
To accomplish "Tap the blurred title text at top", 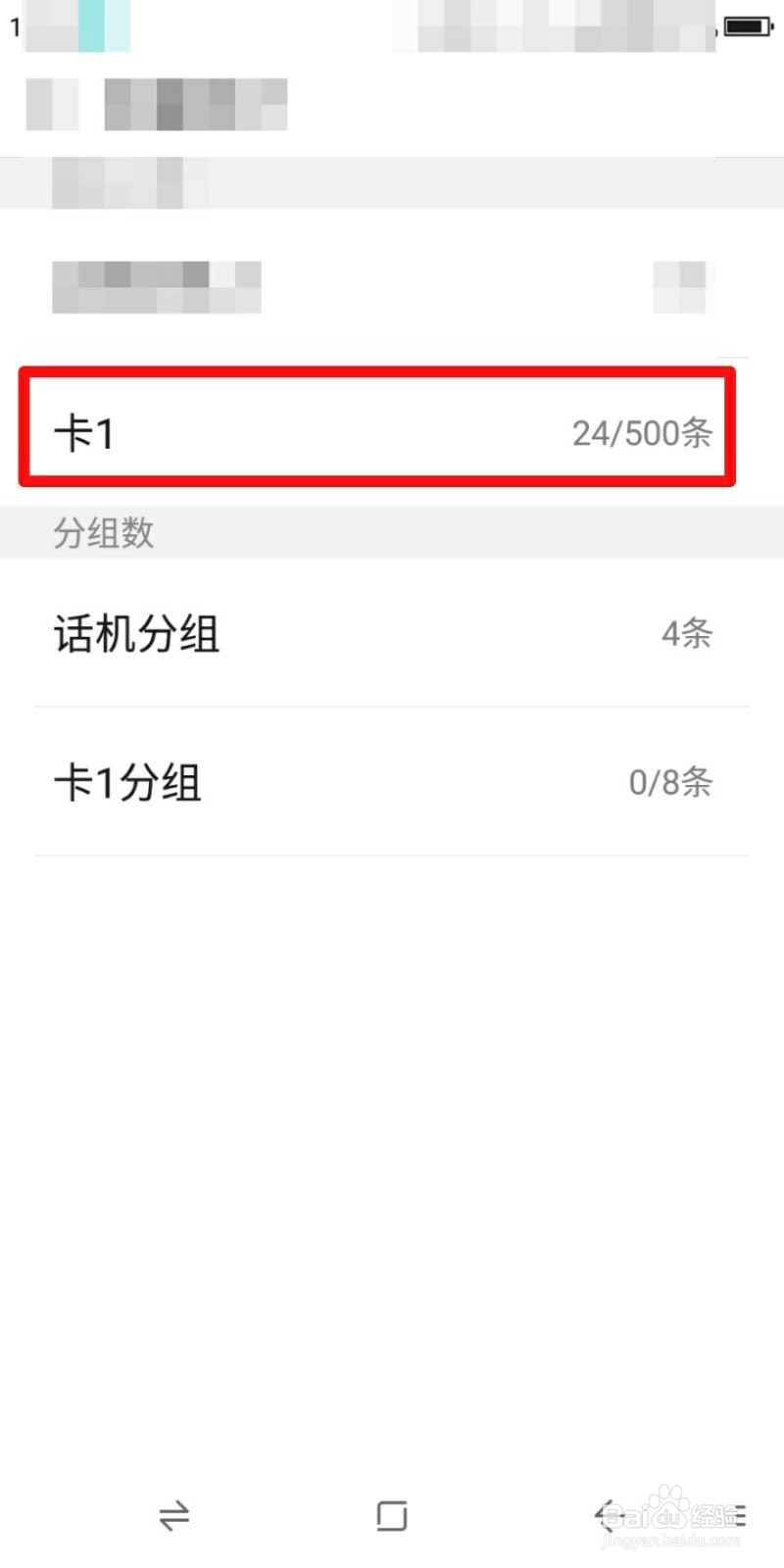I will coord(196,105).
